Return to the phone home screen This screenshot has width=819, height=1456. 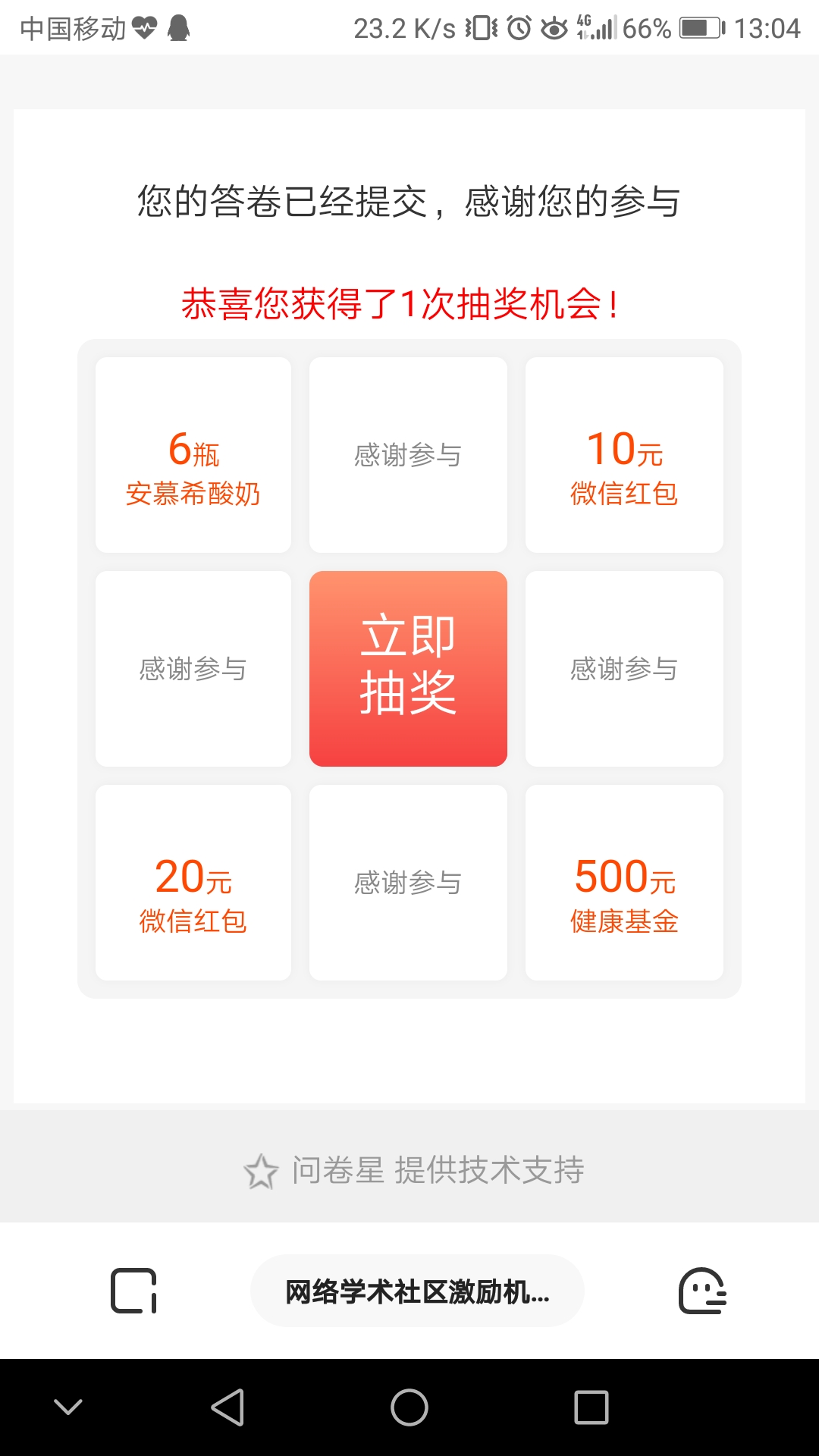[409, 1407]
